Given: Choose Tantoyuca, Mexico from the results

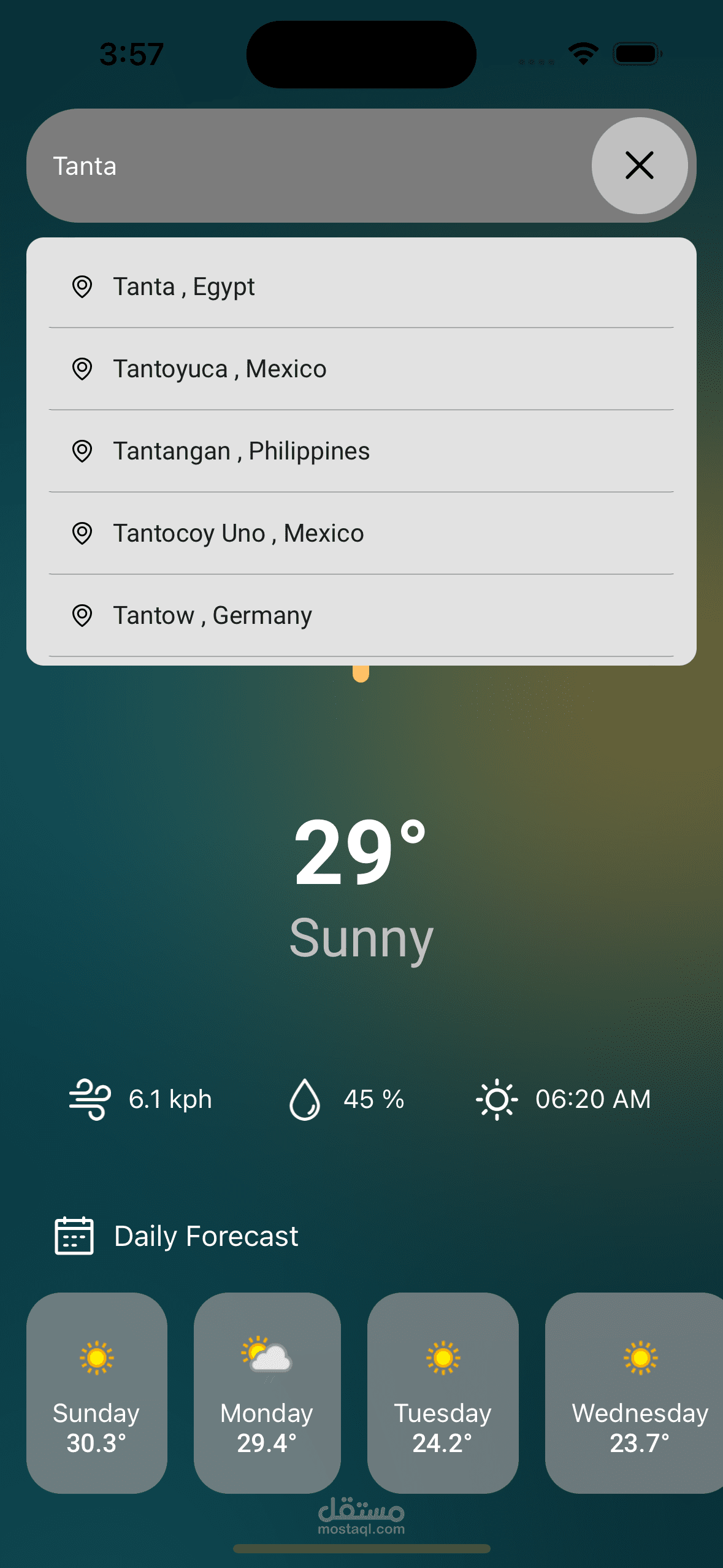Looking at the screenshot, I should (361, 369).
